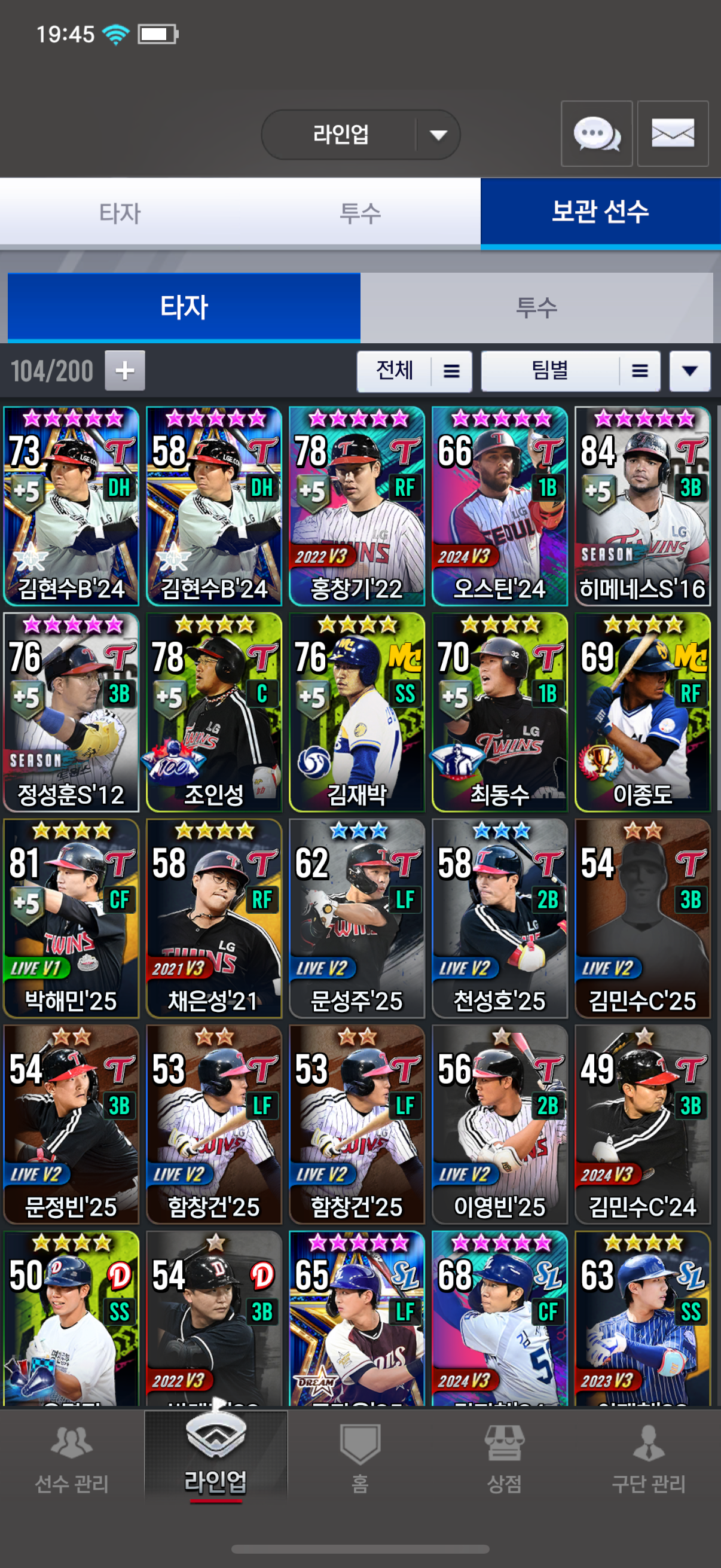721x1568 pixels.
Task: Go to the 선수 관리 tab
Action: 72,1459
